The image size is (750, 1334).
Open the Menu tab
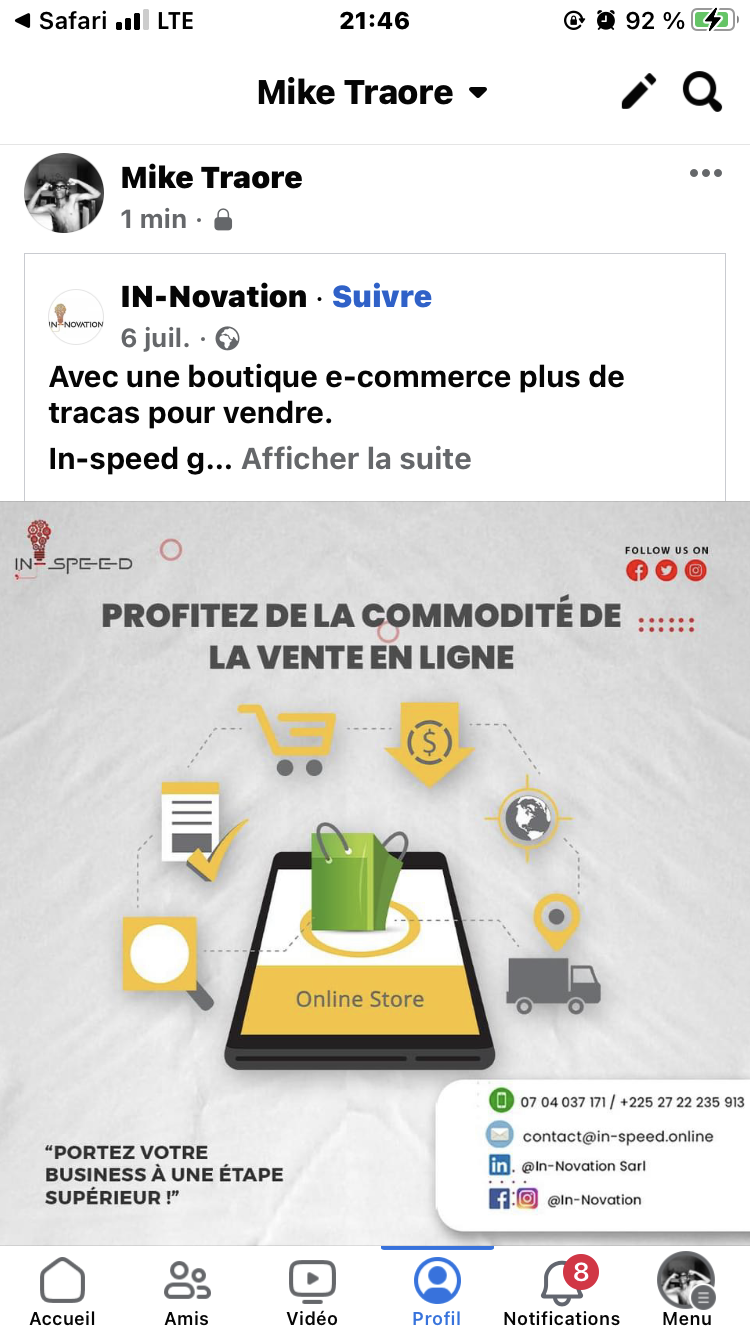pos(686,1291)
